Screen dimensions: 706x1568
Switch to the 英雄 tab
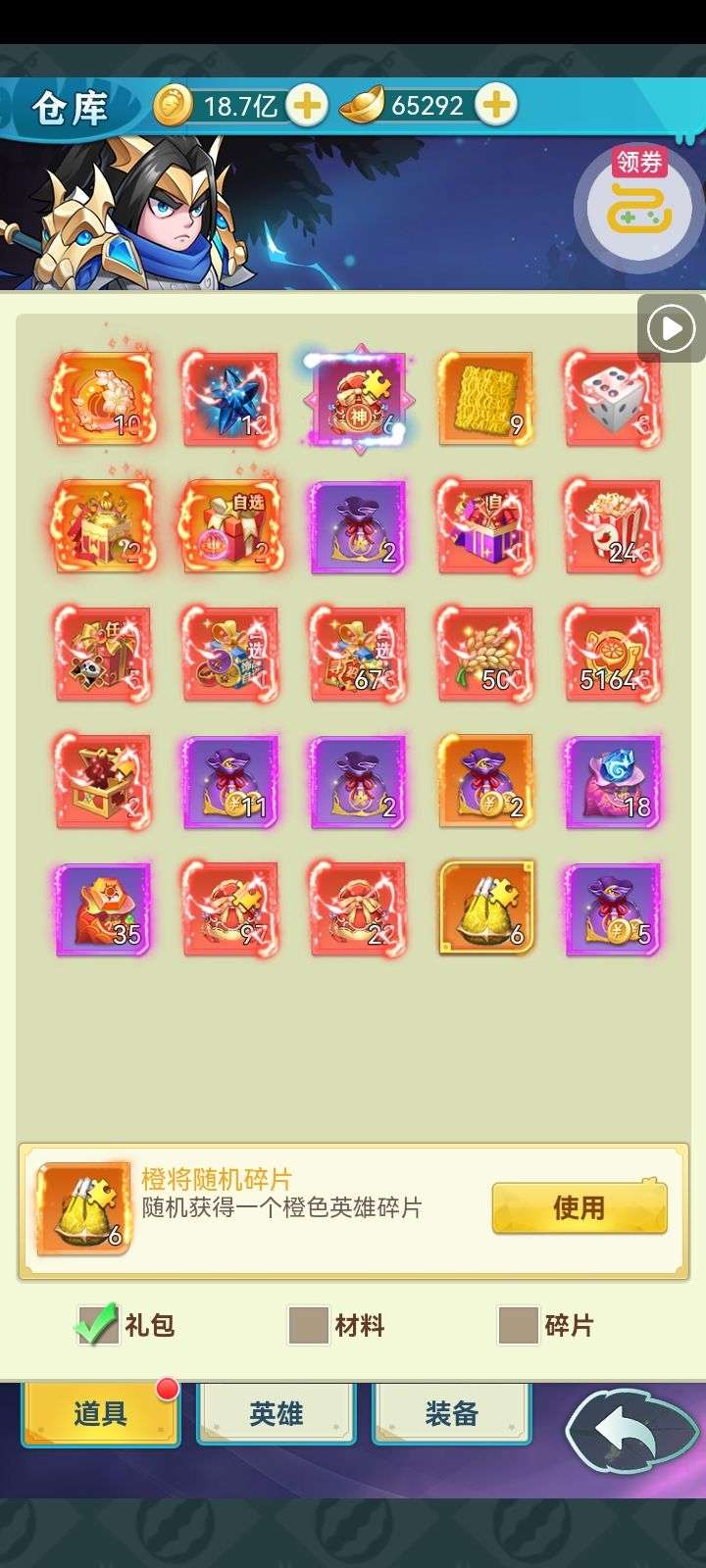(276, 1412)
